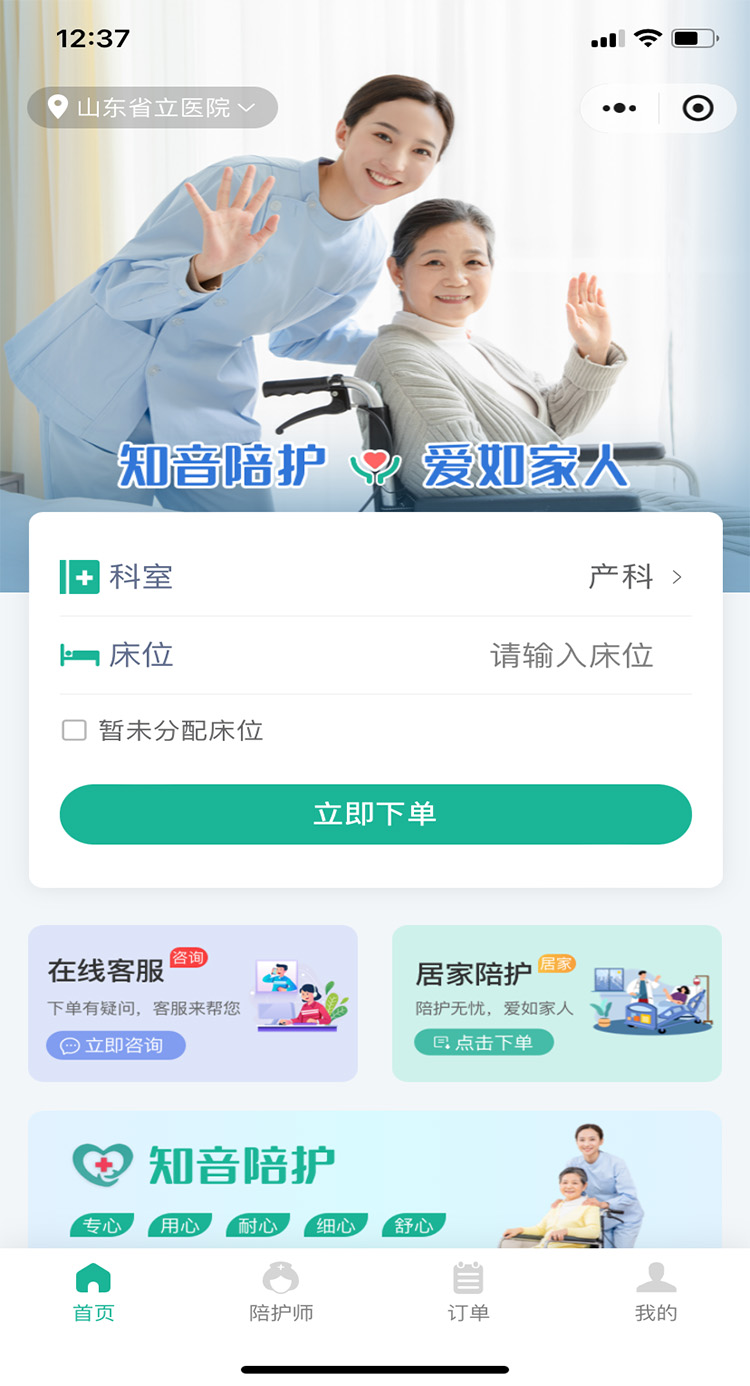The height and width of the screenshot is (1386, 750).
Task: Switch to the 首页 tab
Action: tap(94, 1292)
